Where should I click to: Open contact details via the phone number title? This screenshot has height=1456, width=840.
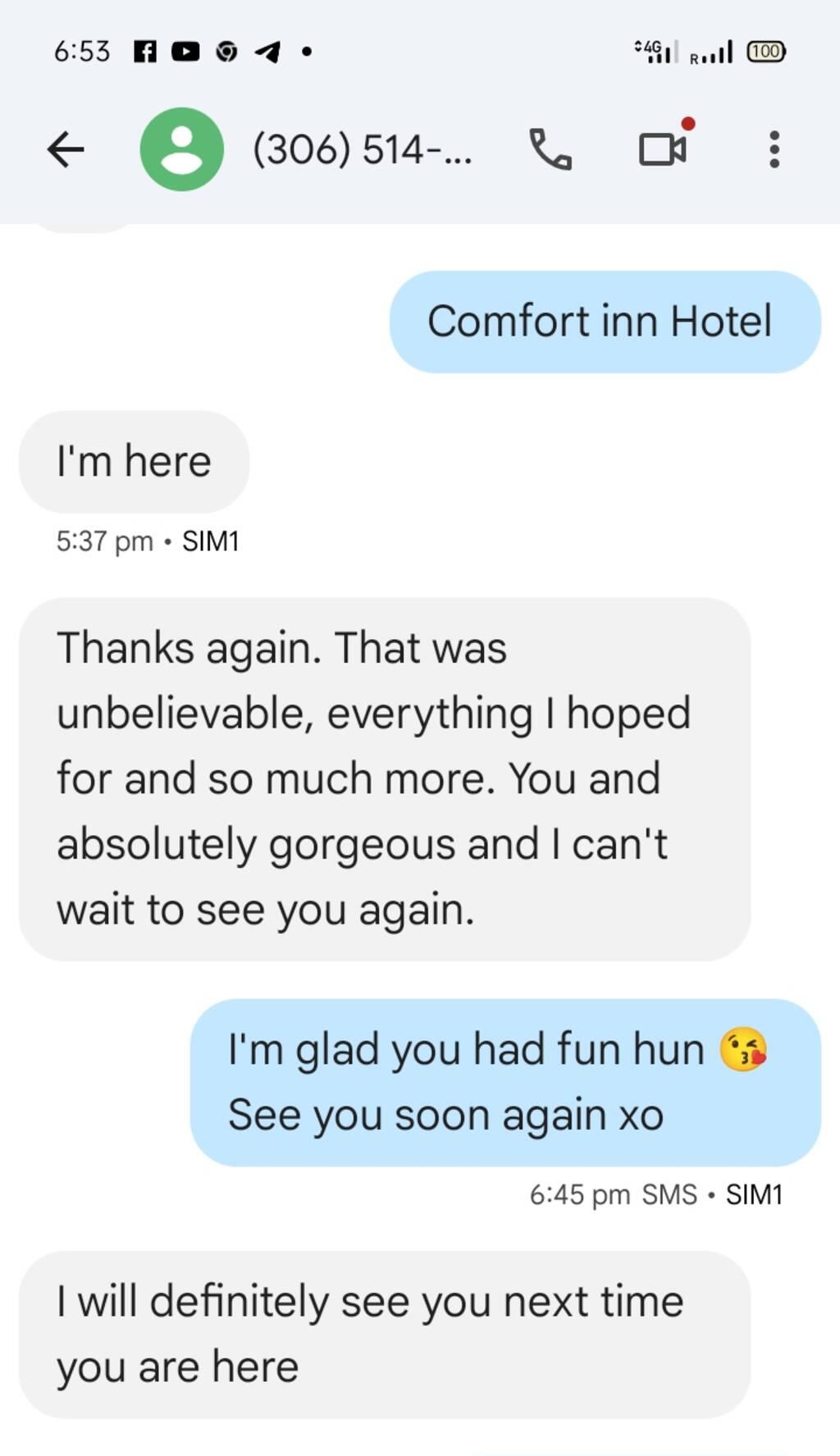coord(362,150)
